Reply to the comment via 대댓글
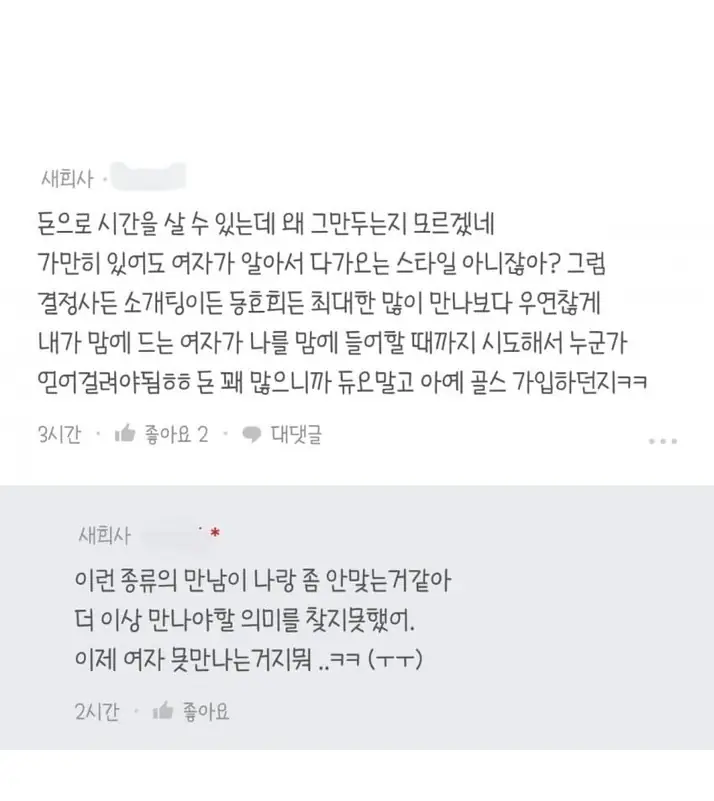The image size is (714, 801). pyautogui.click(x=283, y=434)
